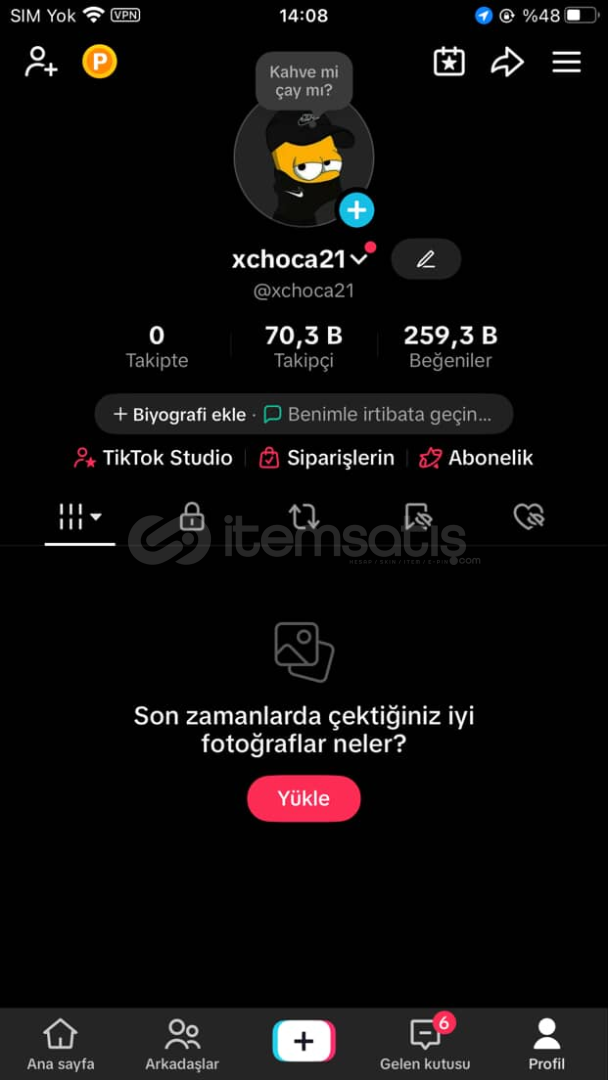Switch to the reposts tab
This screenshot has height=1080, width=608.
[304, 517]
